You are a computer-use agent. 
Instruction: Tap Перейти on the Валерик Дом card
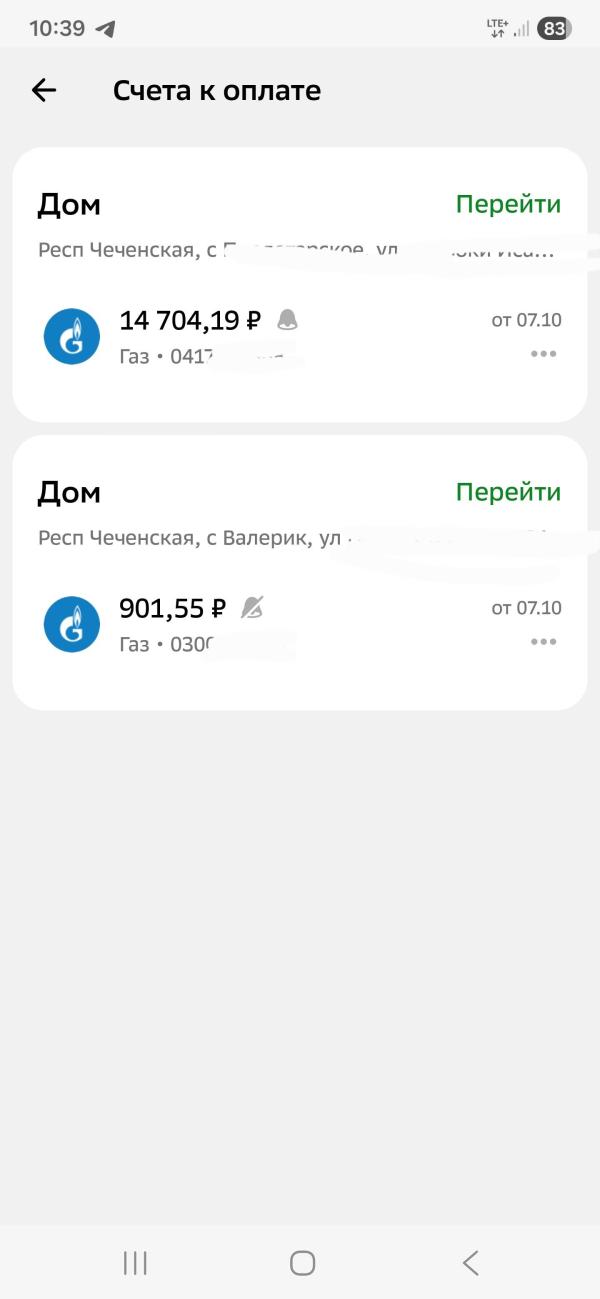(x=508, y=492)
